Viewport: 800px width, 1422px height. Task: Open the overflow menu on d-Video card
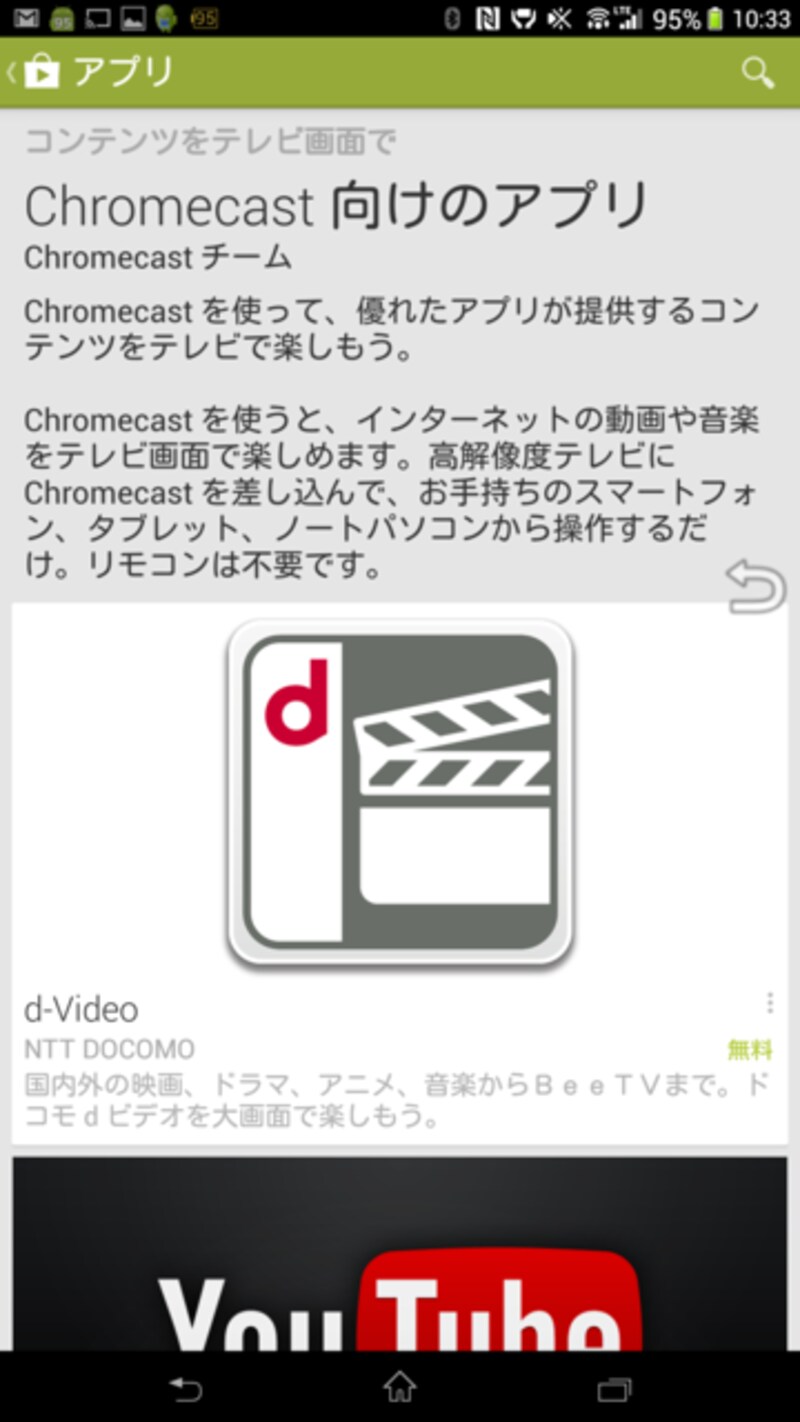pyautogui.click(x=769, y=1002)
